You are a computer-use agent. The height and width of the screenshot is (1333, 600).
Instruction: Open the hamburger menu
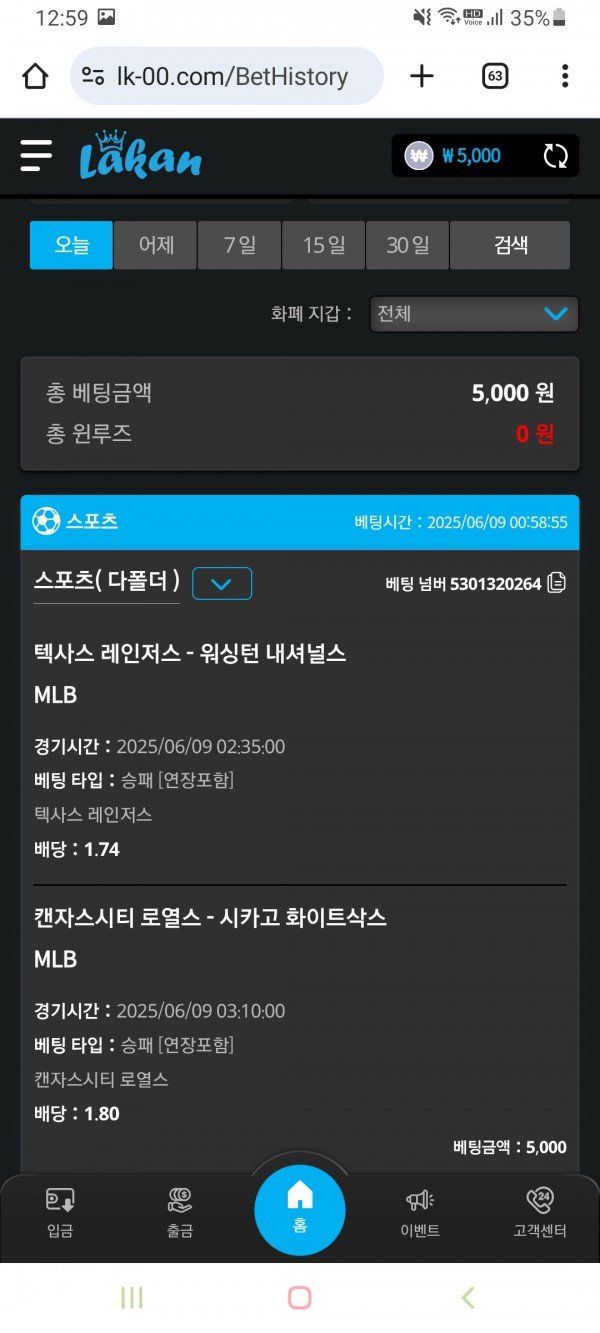point(36,156)
